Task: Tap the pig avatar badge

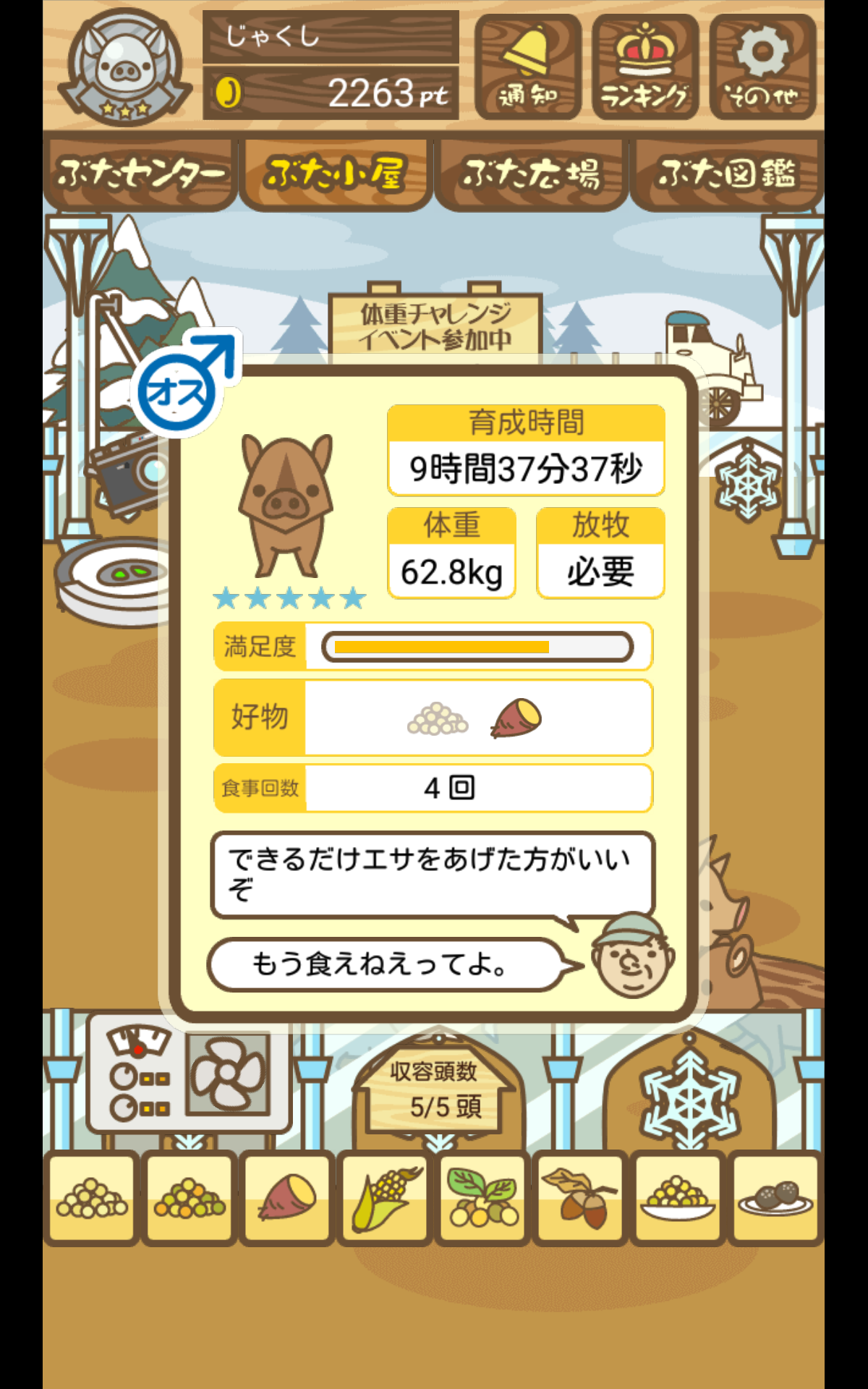Action: click(124, 67)
